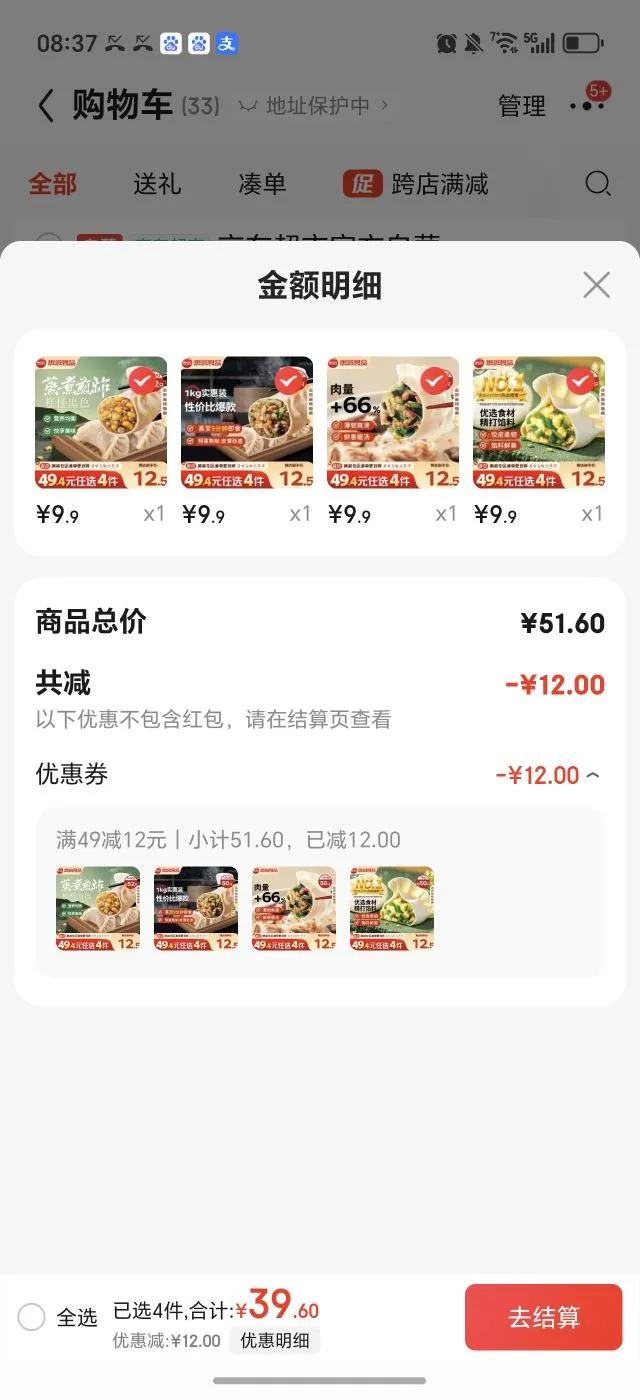Open 优惠明细 next to the discount total
Viewport: 640px width, 1400px height.
coord(274,1341)
